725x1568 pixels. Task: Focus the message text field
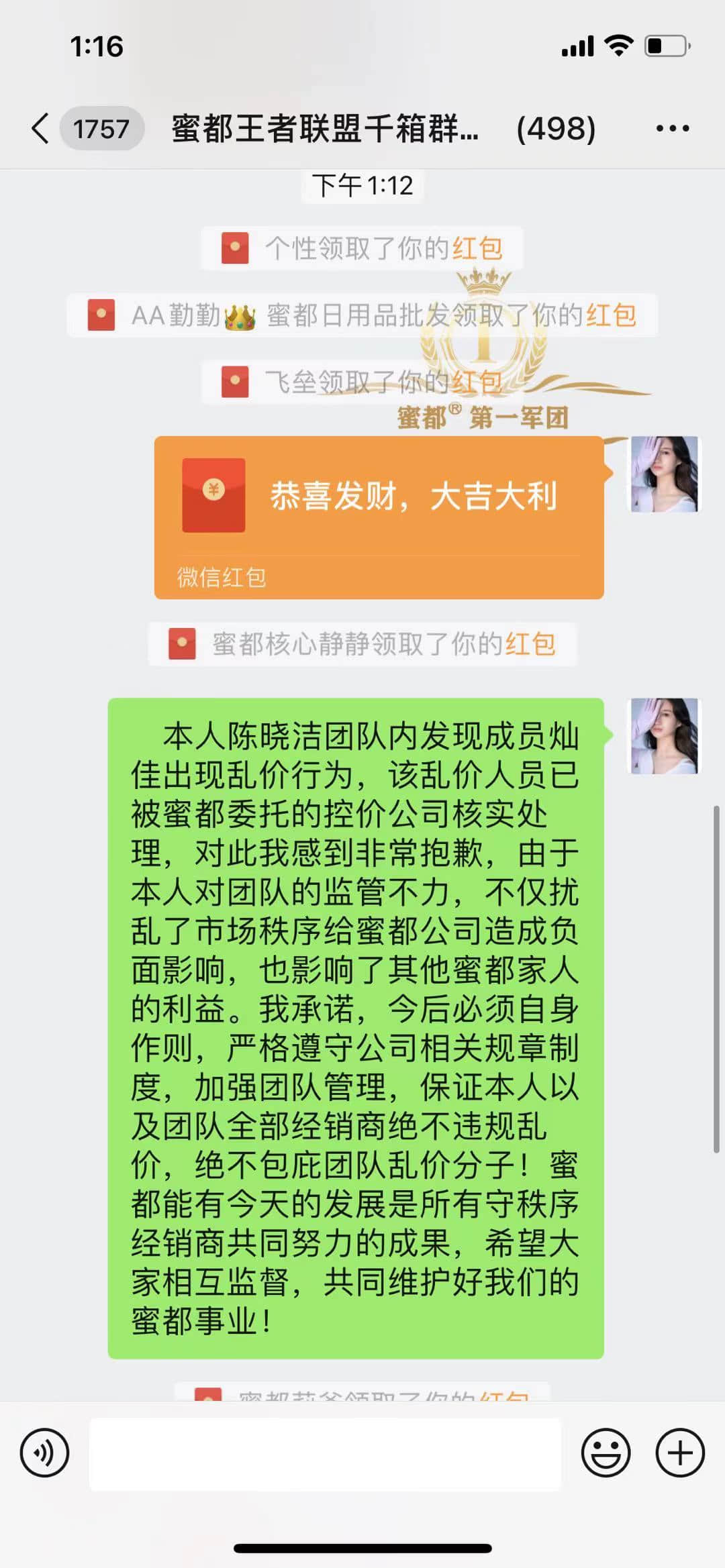click(x=325, y=1454)
